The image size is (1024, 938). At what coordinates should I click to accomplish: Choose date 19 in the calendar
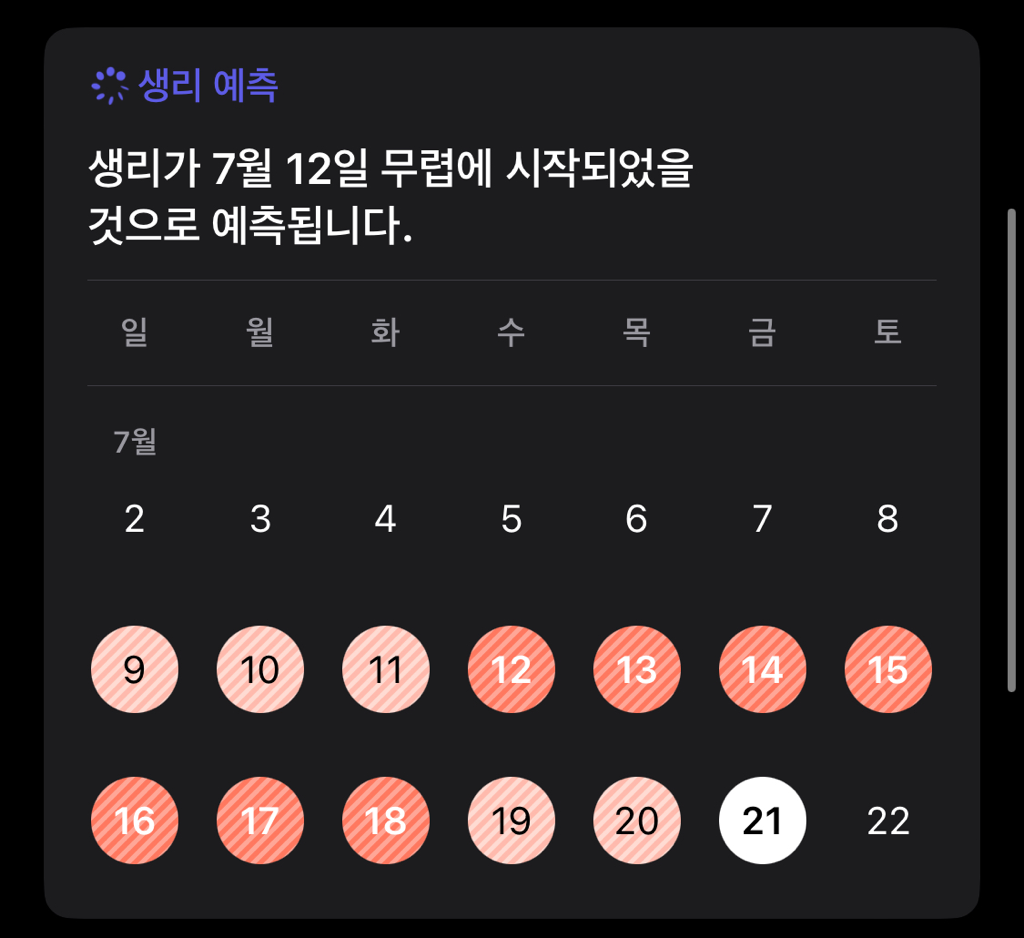[511, 821]
